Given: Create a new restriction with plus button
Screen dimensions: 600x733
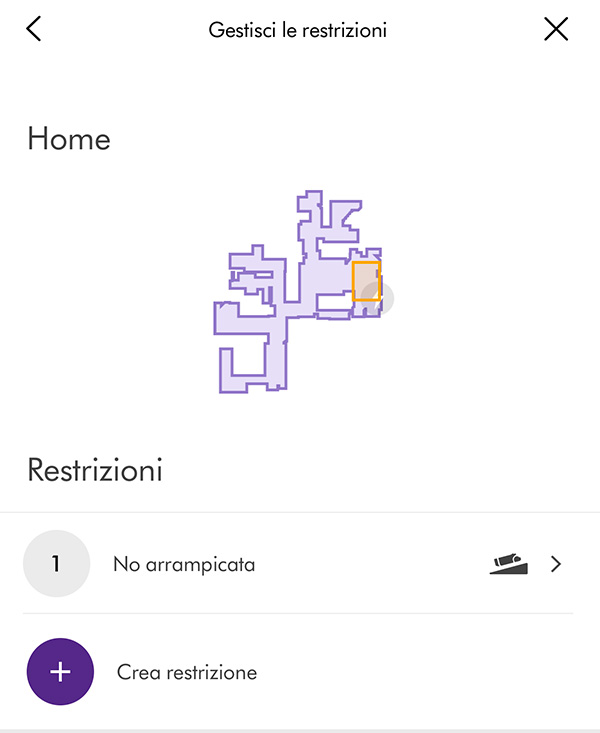Looking at the screenshot, I should click(60, 672).
